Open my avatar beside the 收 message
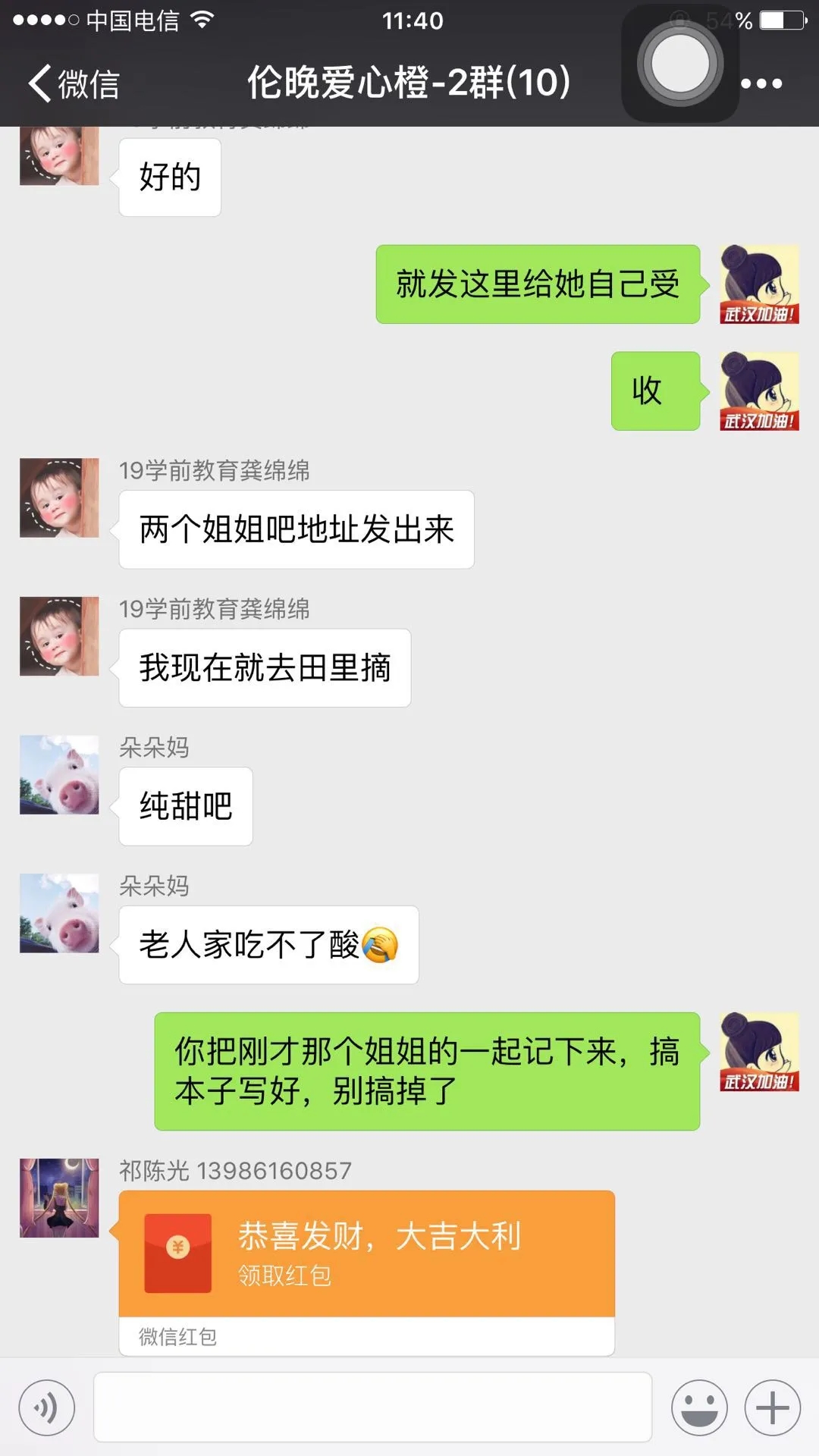Image resolution: width=819 pixels, height=1456 pixels. pos(759,391)
